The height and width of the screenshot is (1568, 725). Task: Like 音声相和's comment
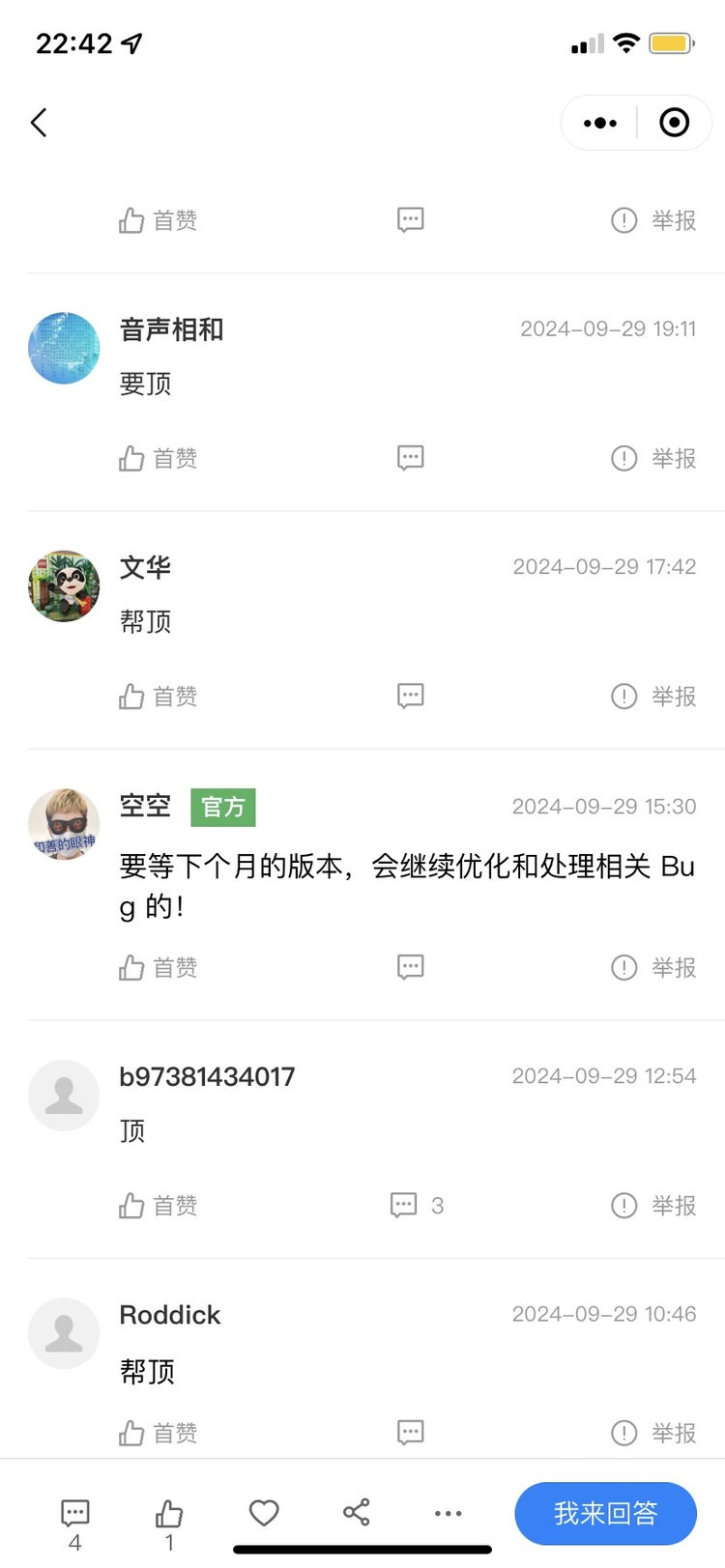point(159,458)
